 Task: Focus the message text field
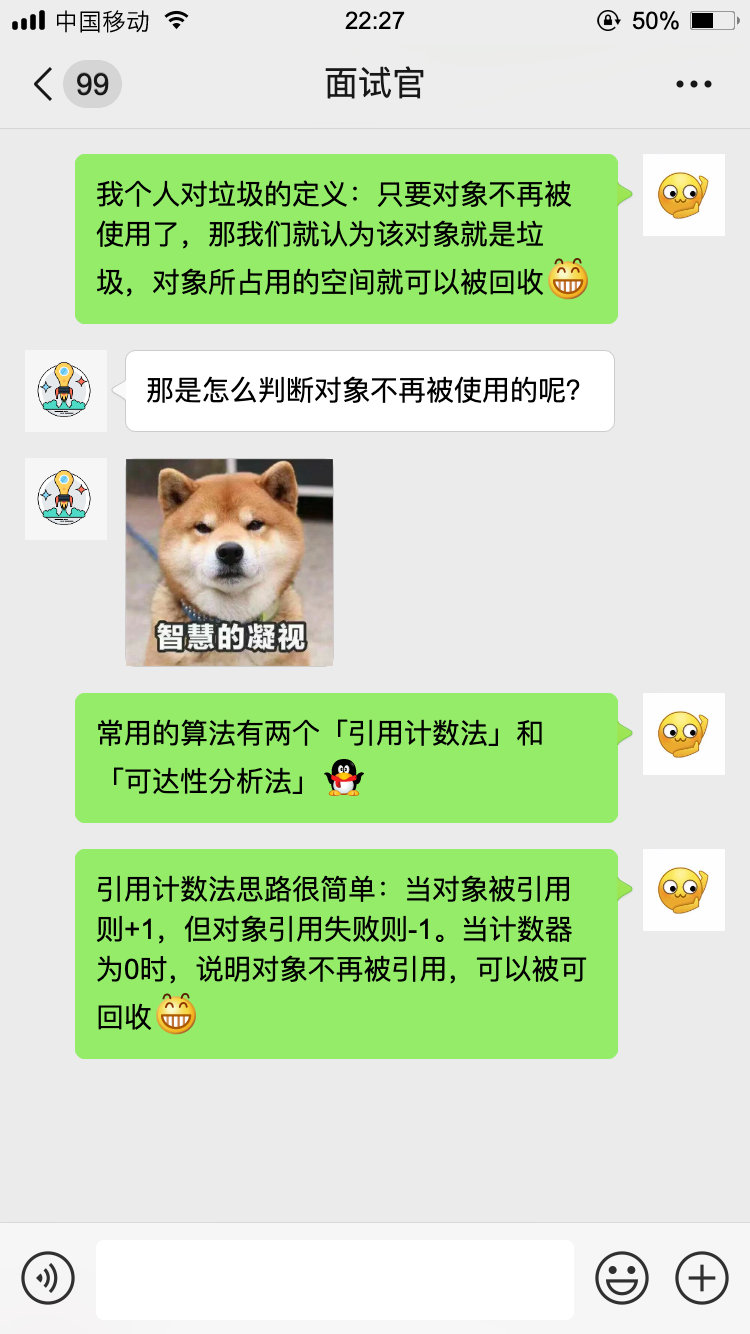coord(334,1279)
